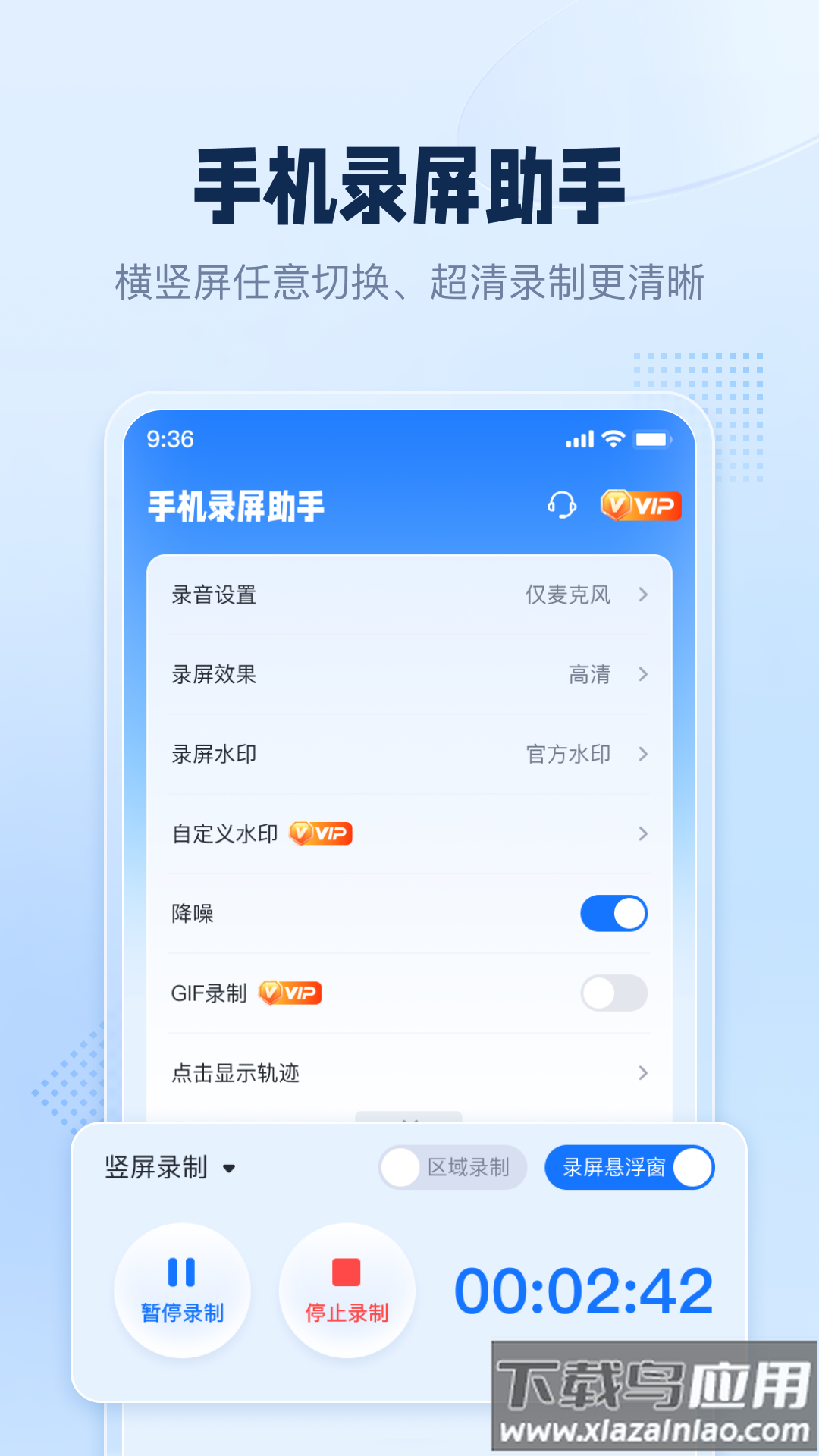Viewport: 819px width, 1456px height.
Task: Expand the 录音设置 audio source options
Action: 408,595
